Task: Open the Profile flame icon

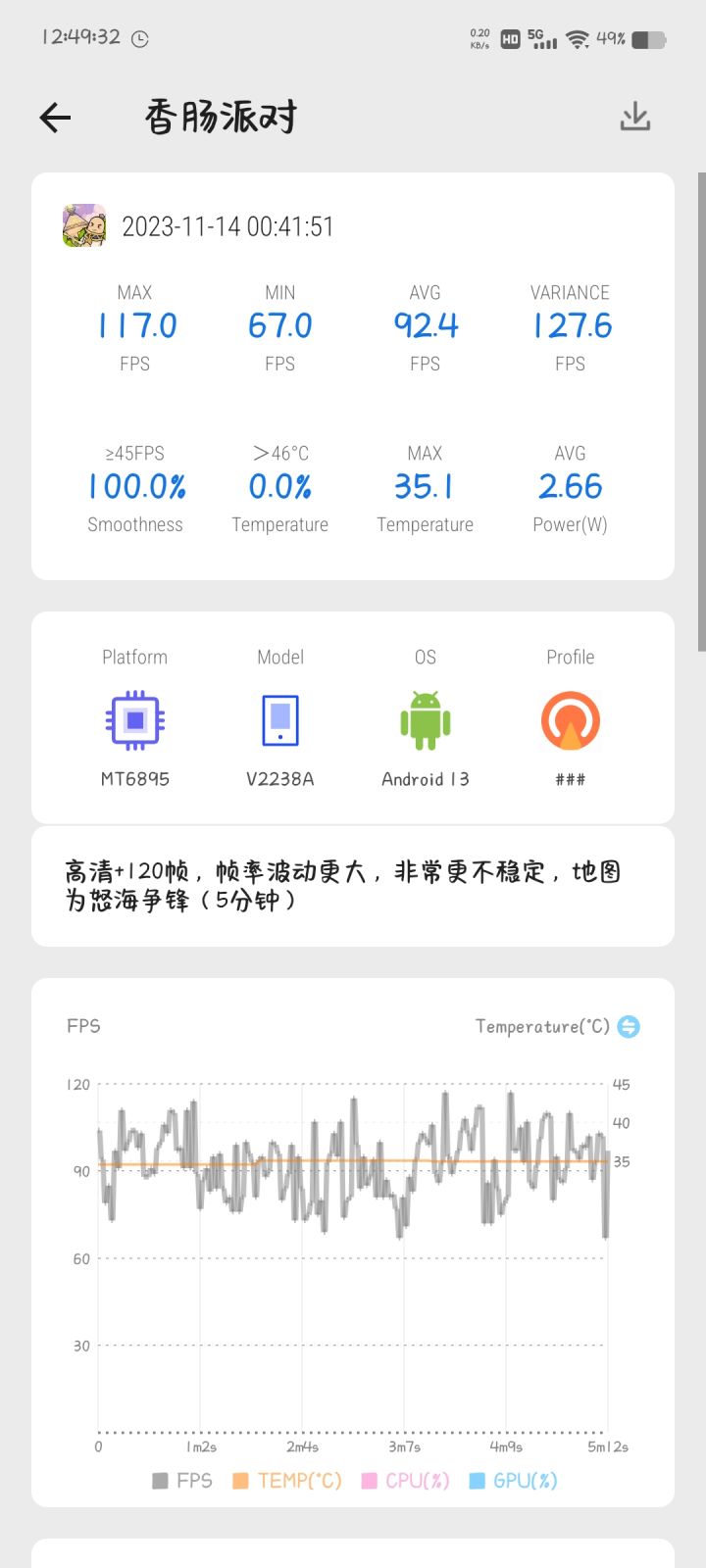Action: point(570,718)
